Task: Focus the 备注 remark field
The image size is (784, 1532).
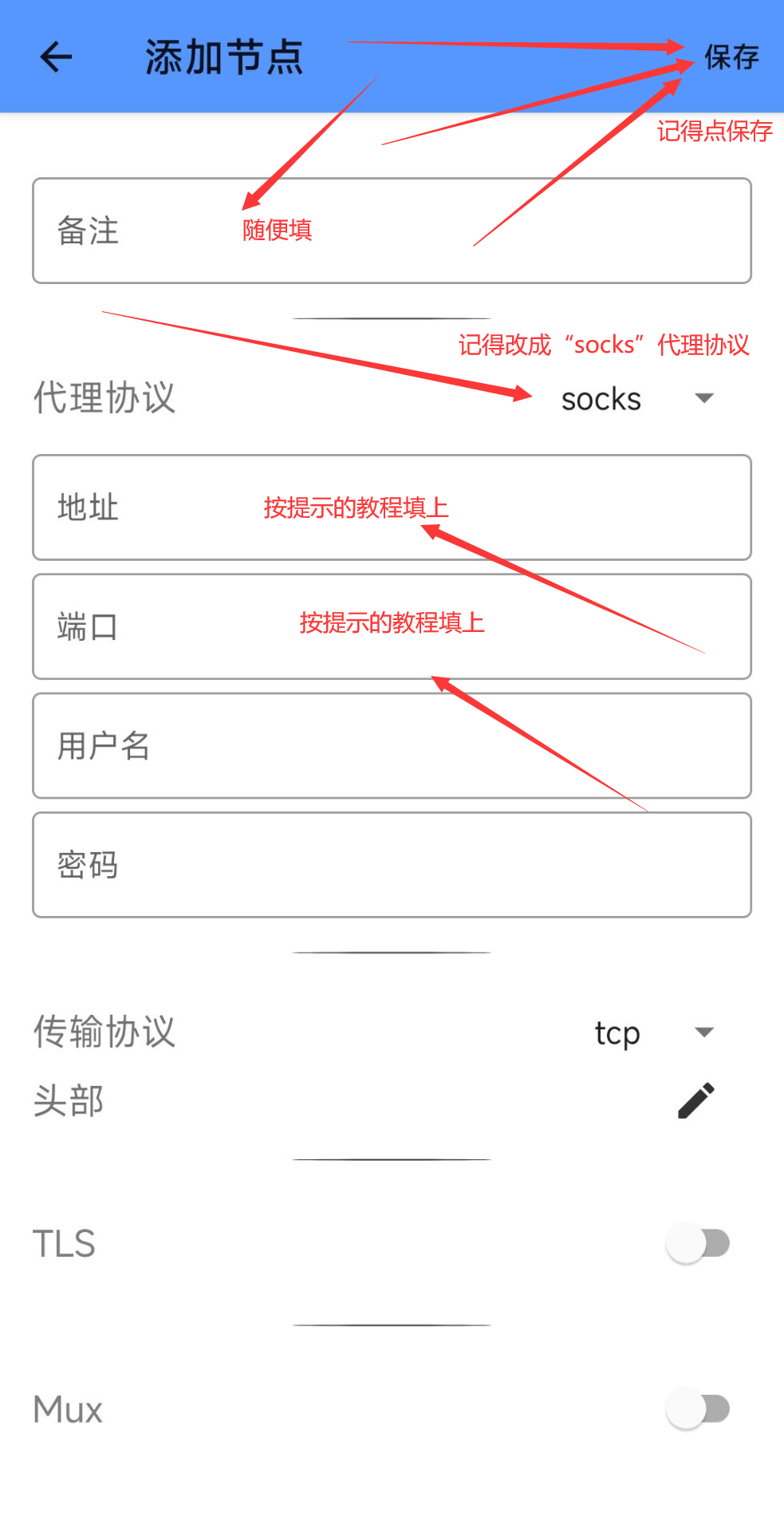Action: pos(391,231)
